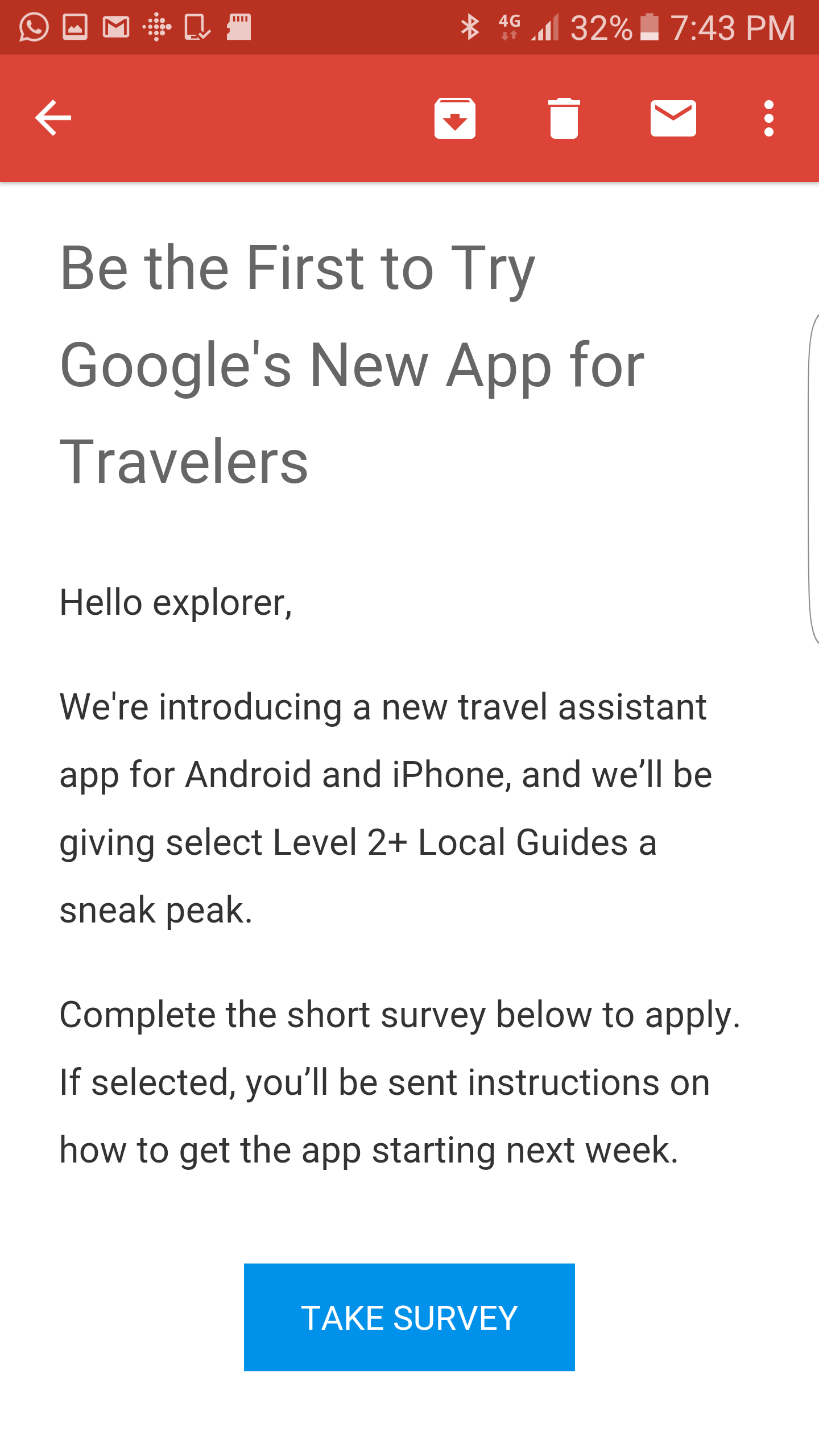
Task: Tap the screenshot captured notification icon
Action: 196,26
